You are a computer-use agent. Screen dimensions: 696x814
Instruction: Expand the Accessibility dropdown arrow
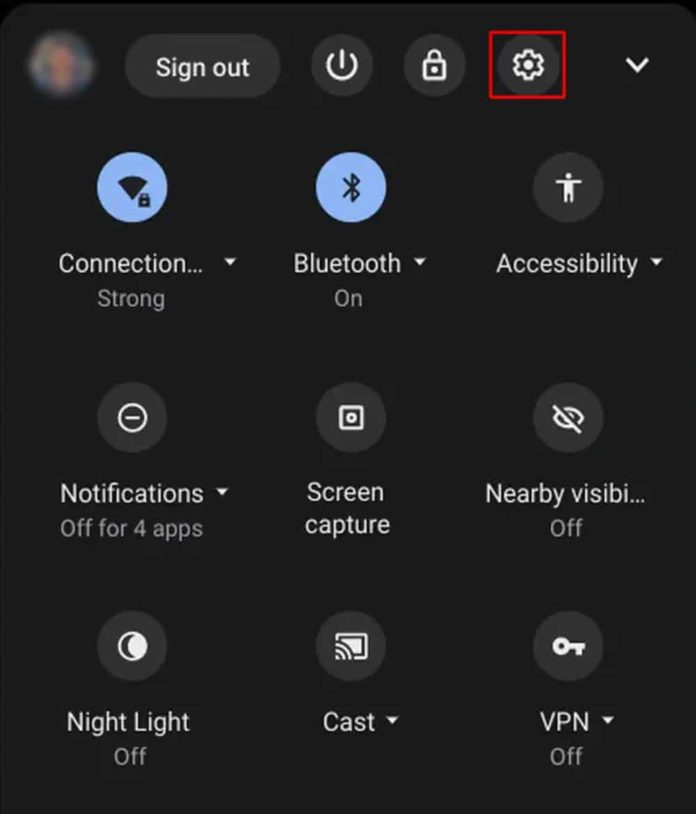656,262
